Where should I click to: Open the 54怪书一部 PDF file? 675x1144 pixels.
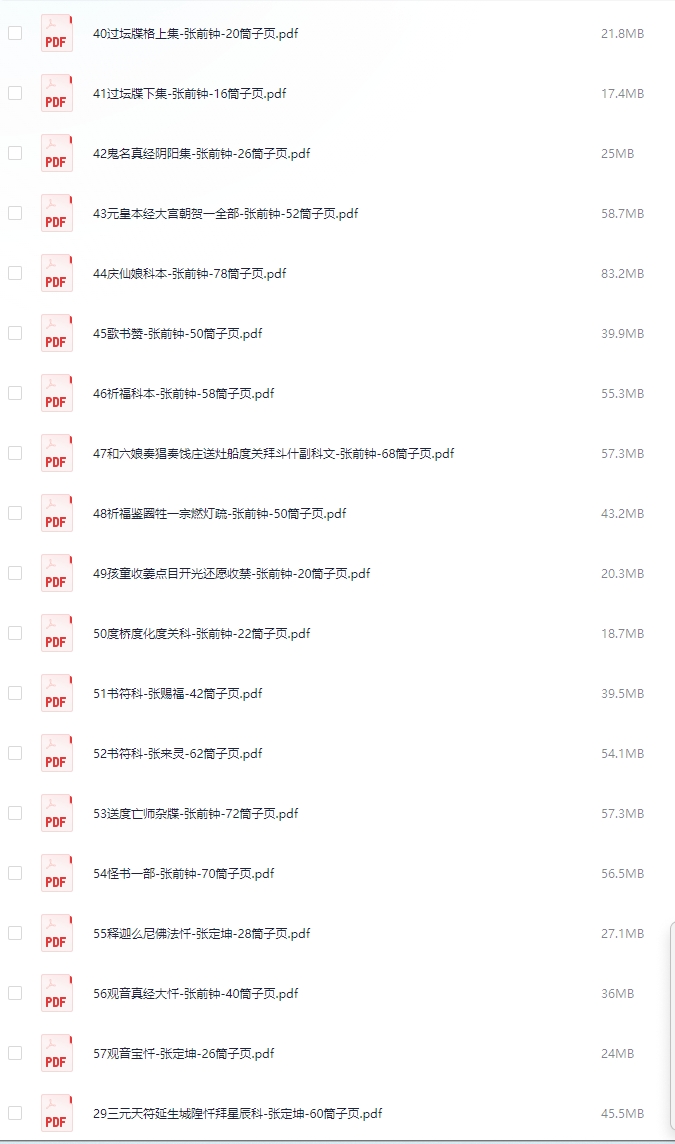(183, 873)
